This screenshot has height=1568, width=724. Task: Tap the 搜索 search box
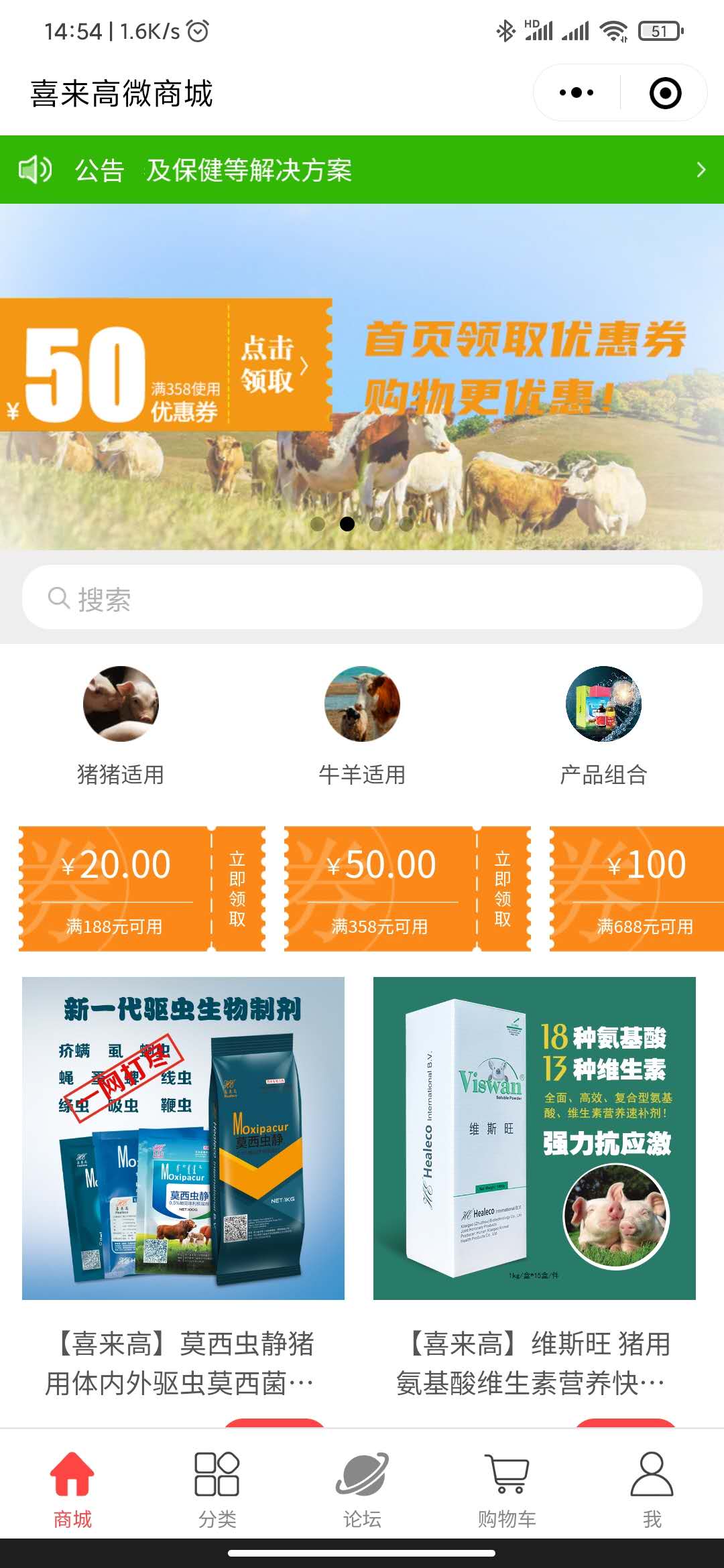click(x=362, y=598)
